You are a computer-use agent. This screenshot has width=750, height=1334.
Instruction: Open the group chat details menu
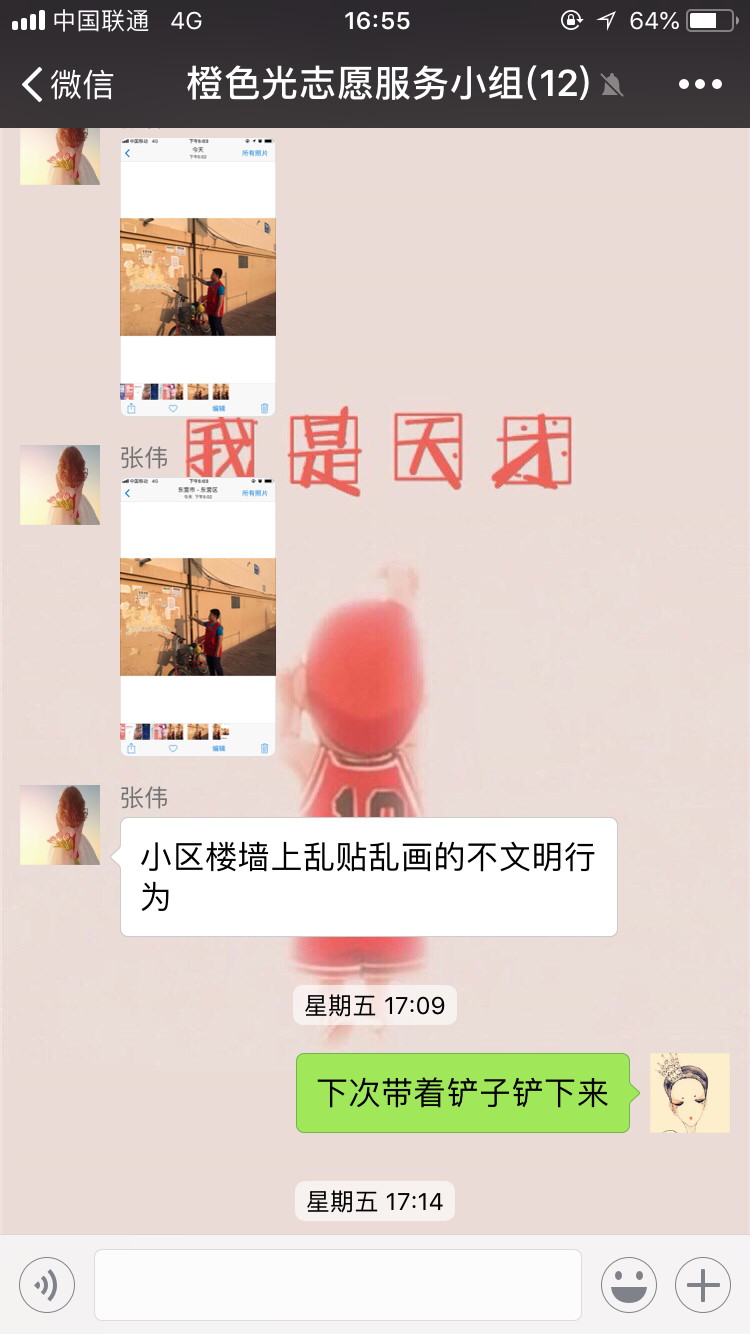[700, 85]
